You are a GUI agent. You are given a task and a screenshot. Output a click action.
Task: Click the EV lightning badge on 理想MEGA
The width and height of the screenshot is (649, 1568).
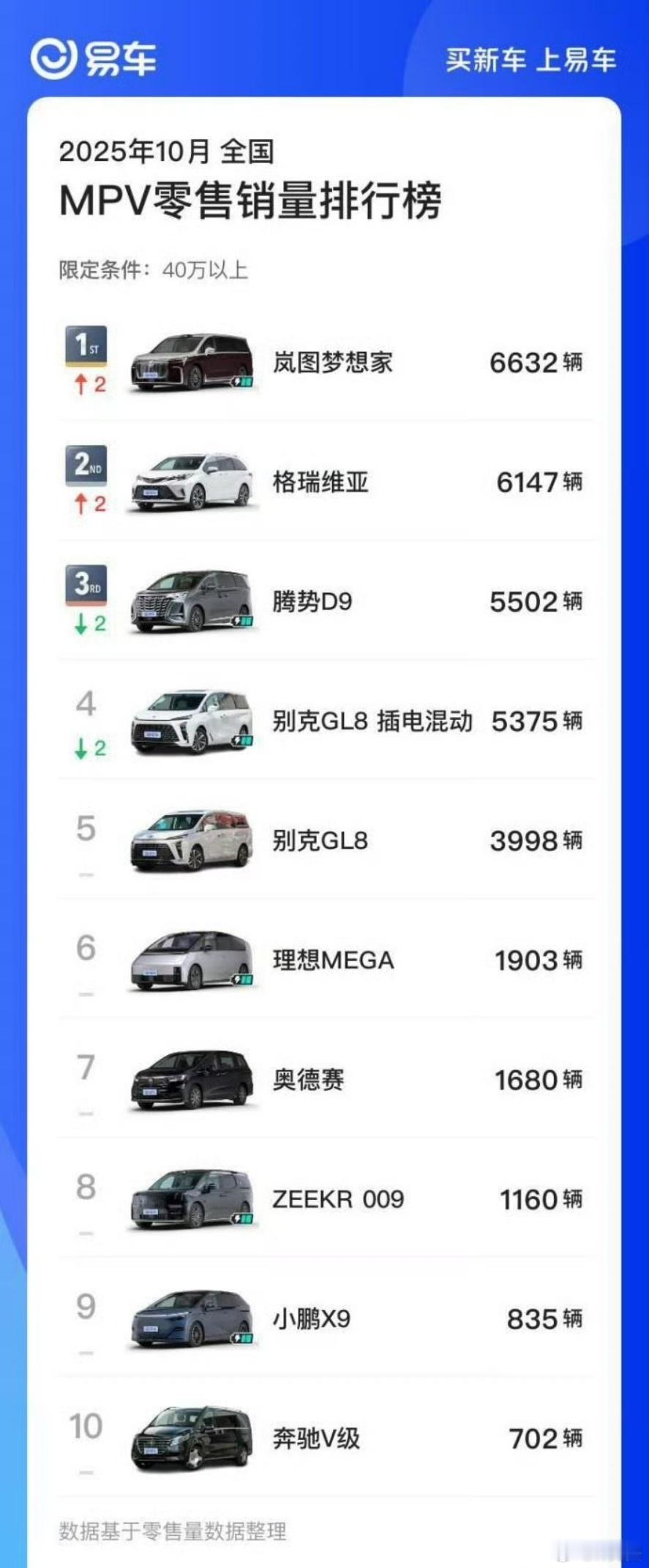click(243, 978)
